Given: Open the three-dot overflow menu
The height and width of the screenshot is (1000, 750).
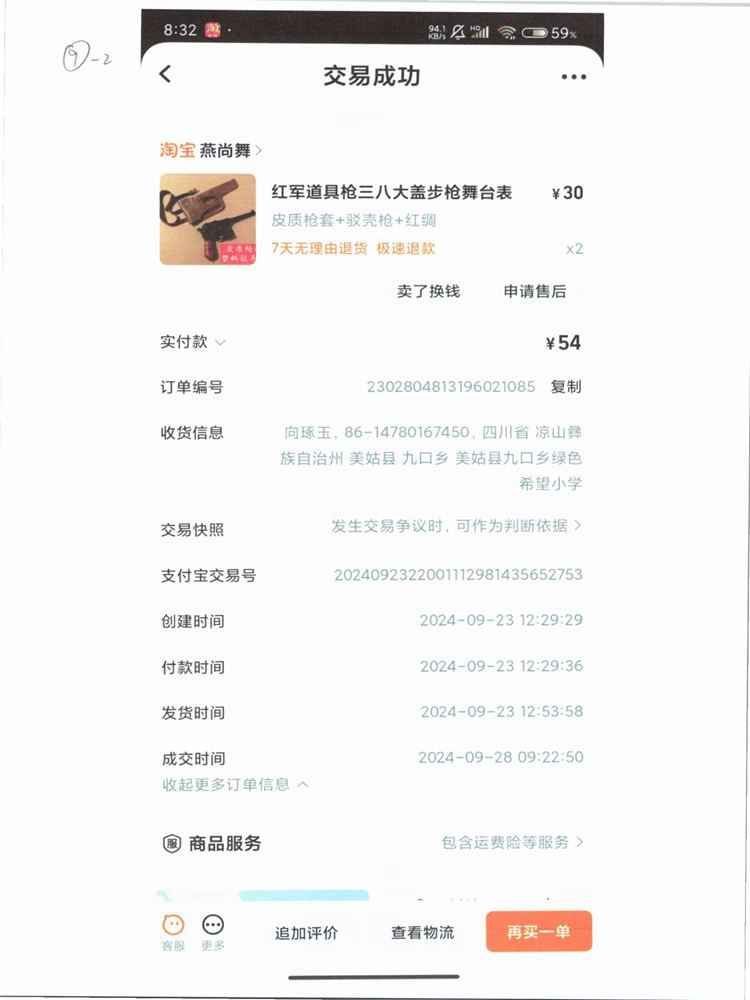Looking at the screenshot, I should pos(573,76).
